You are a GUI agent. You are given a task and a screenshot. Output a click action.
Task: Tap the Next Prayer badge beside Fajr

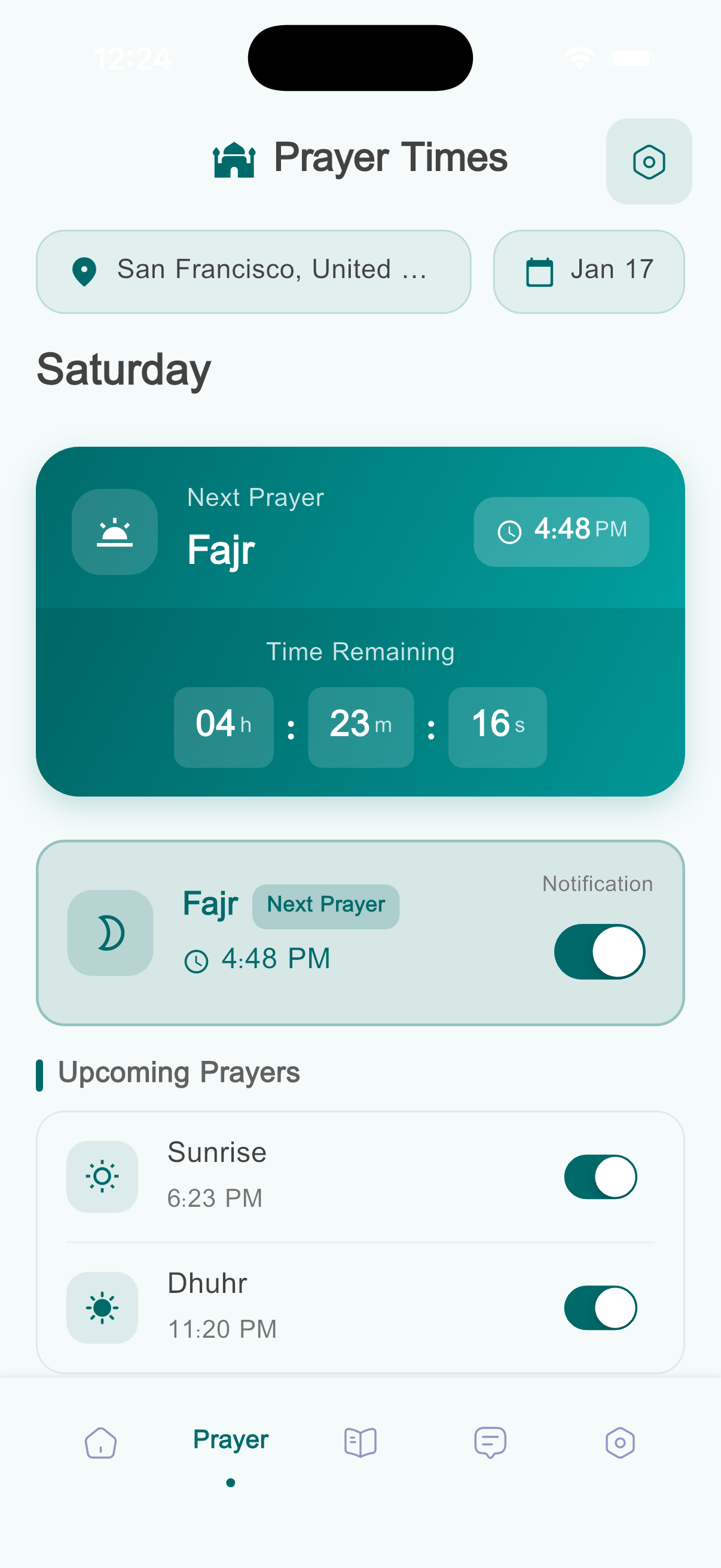pos(325,905)
